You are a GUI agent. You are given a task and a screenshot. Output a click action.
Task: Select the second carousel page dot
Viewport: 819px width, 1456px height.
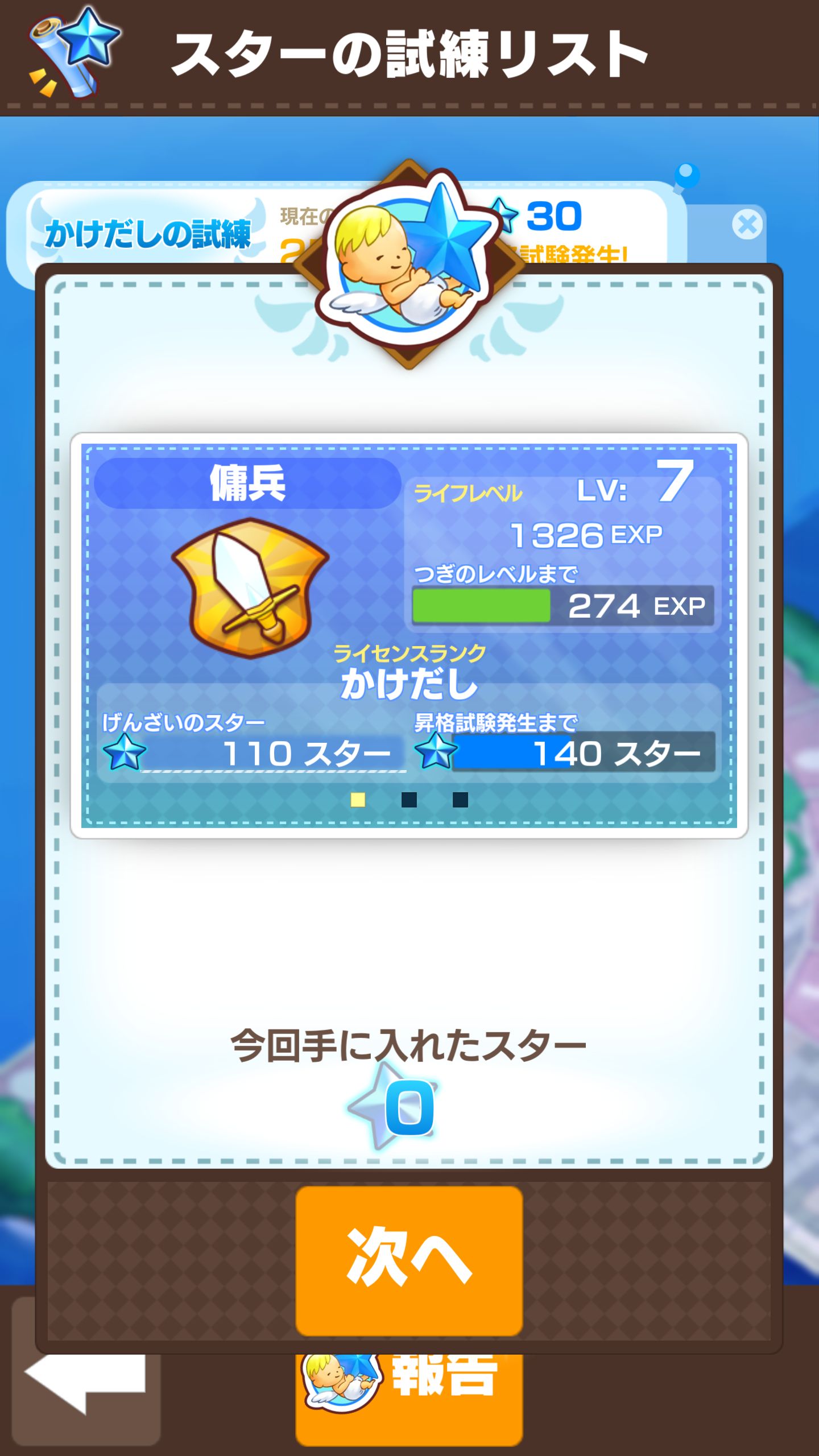[x=409, y=799]
